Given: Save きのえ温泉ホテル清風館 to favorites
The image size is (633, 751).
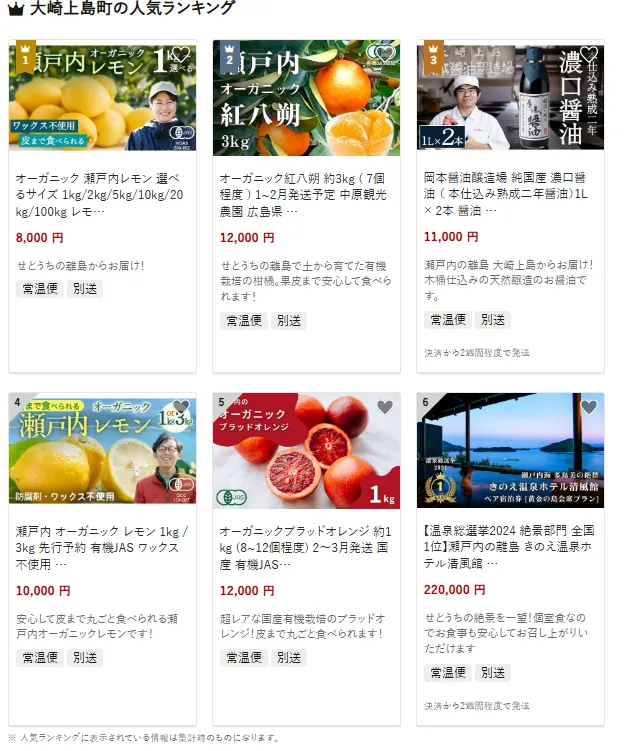Looking at the screenshot, I should pos(589,407).
